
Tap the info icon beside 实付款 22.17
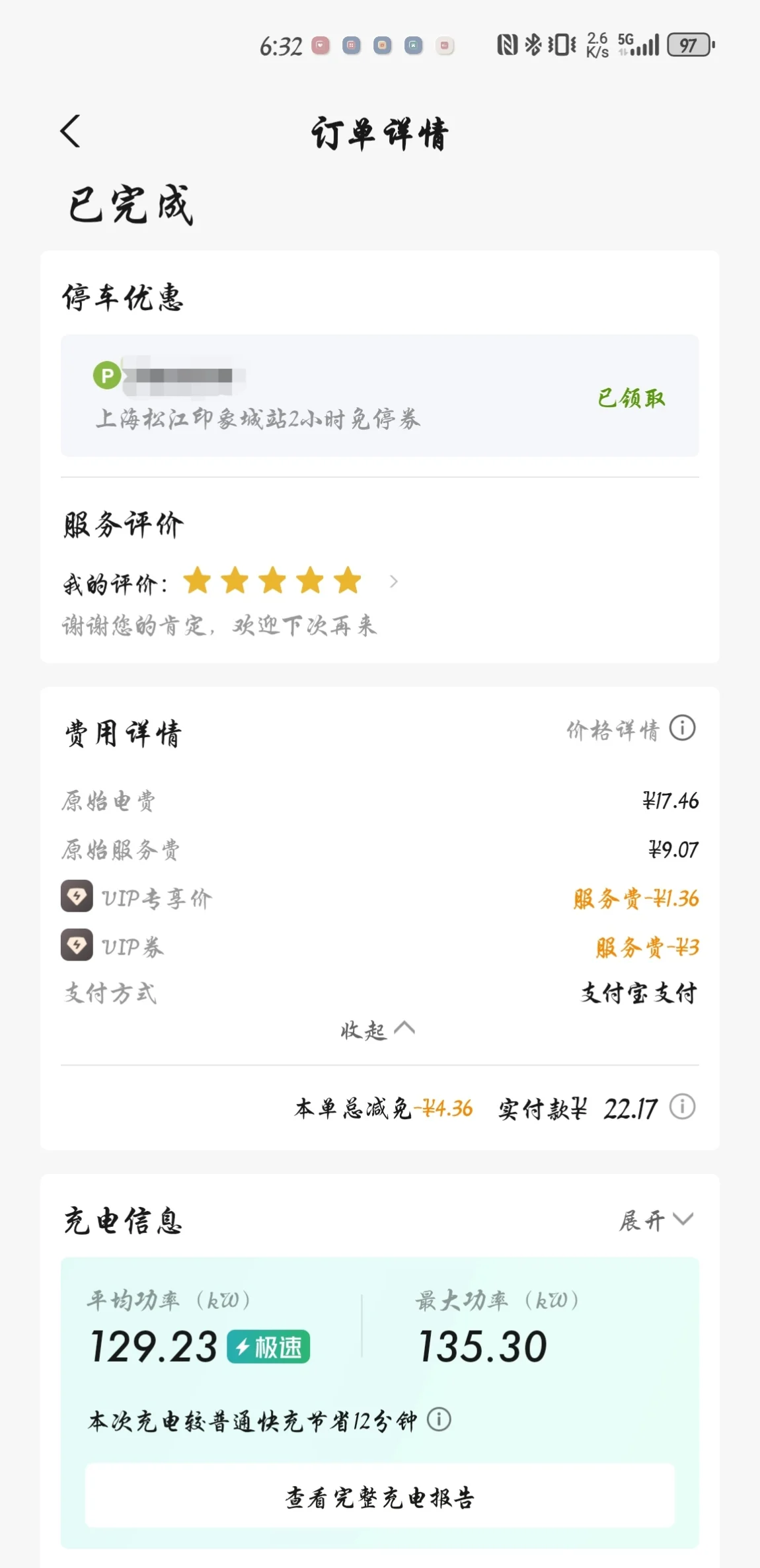682,1107
